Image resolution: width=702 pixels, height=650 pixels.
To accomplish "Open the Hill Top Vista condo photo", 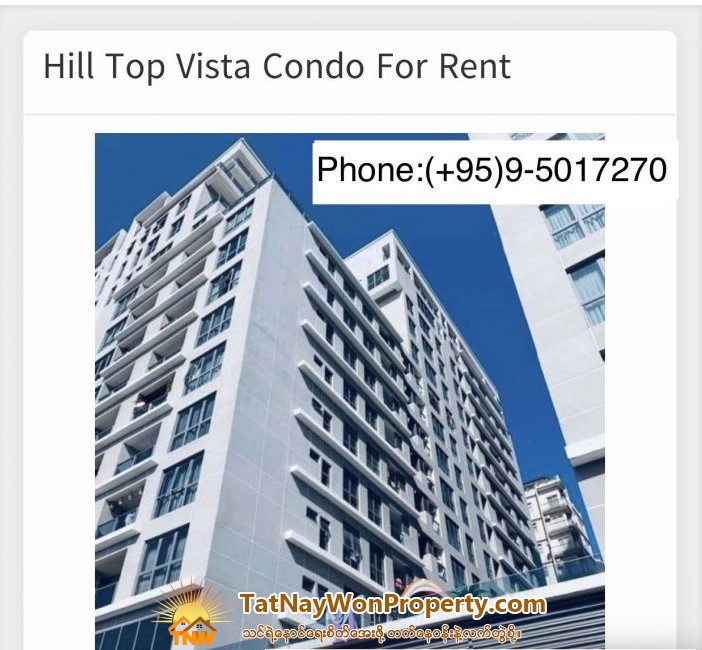I will 349,400.
